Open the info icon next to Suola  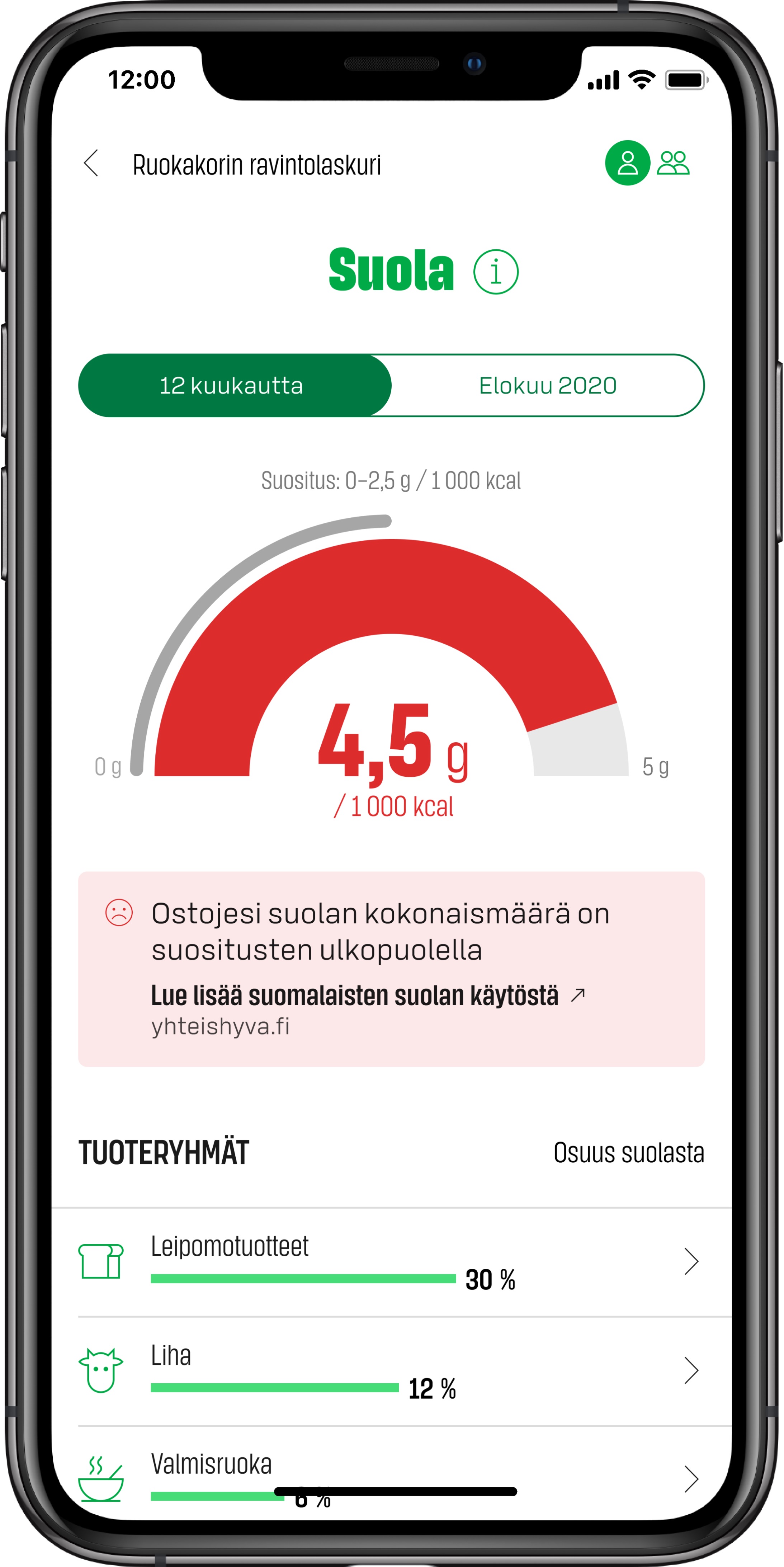tap(496, 272)
